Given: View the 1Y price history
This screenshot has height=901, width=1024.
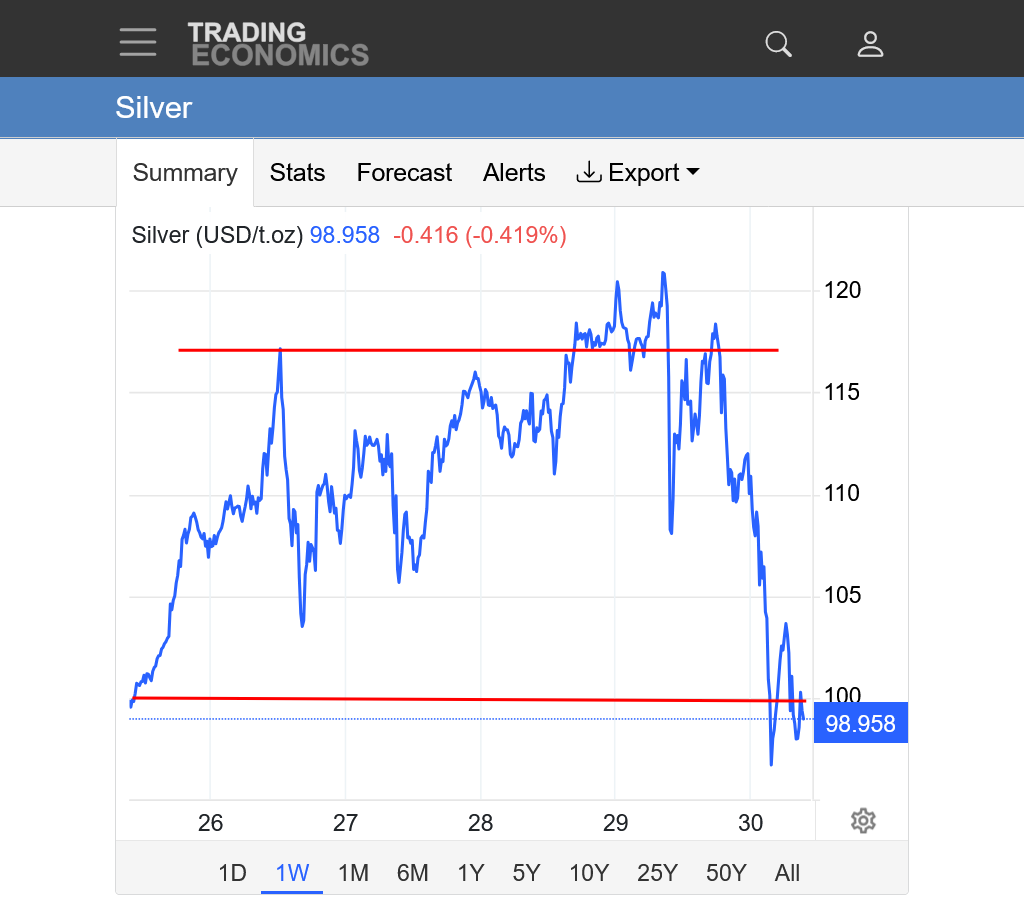Looking at the screenshot, I should pos(470,873).
